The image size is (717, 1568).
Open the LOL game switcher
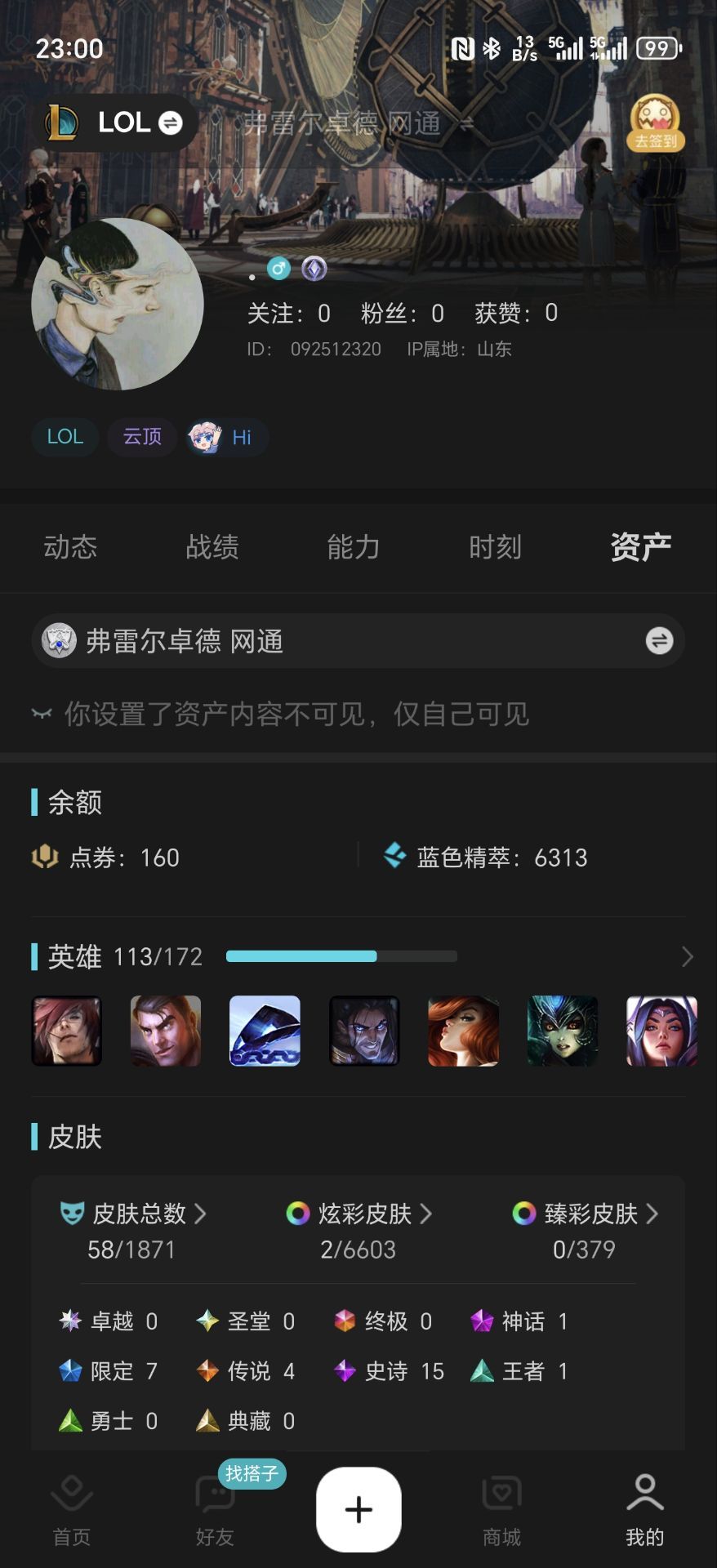coord(115,122)
